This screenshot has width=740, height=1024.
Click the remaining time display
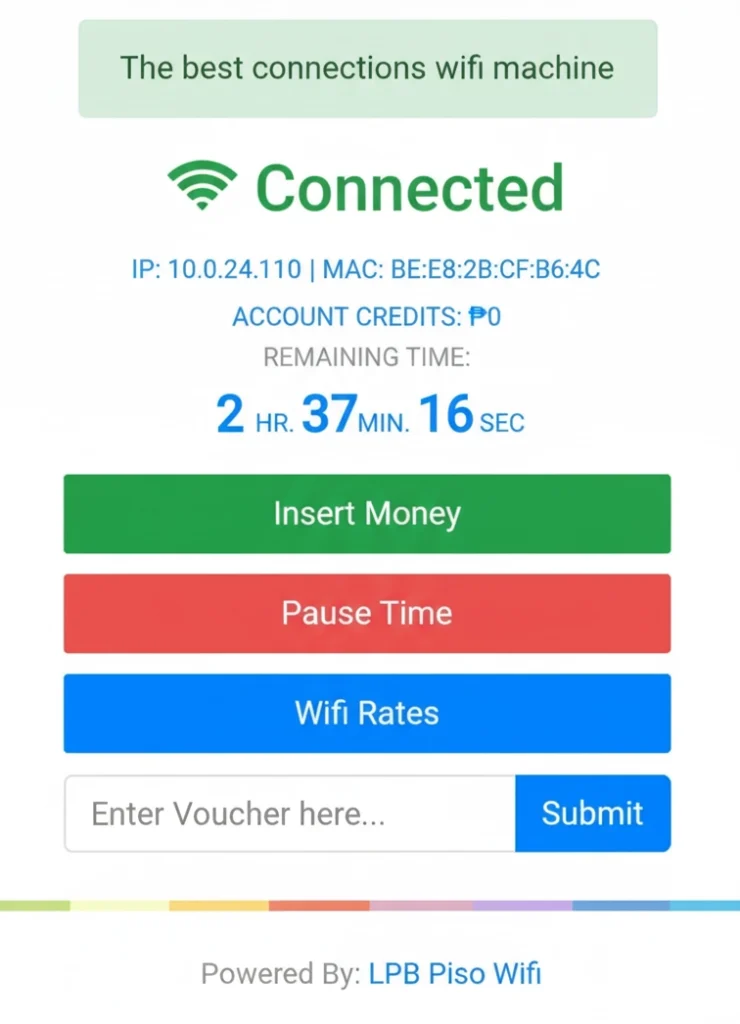pos(367,357)
